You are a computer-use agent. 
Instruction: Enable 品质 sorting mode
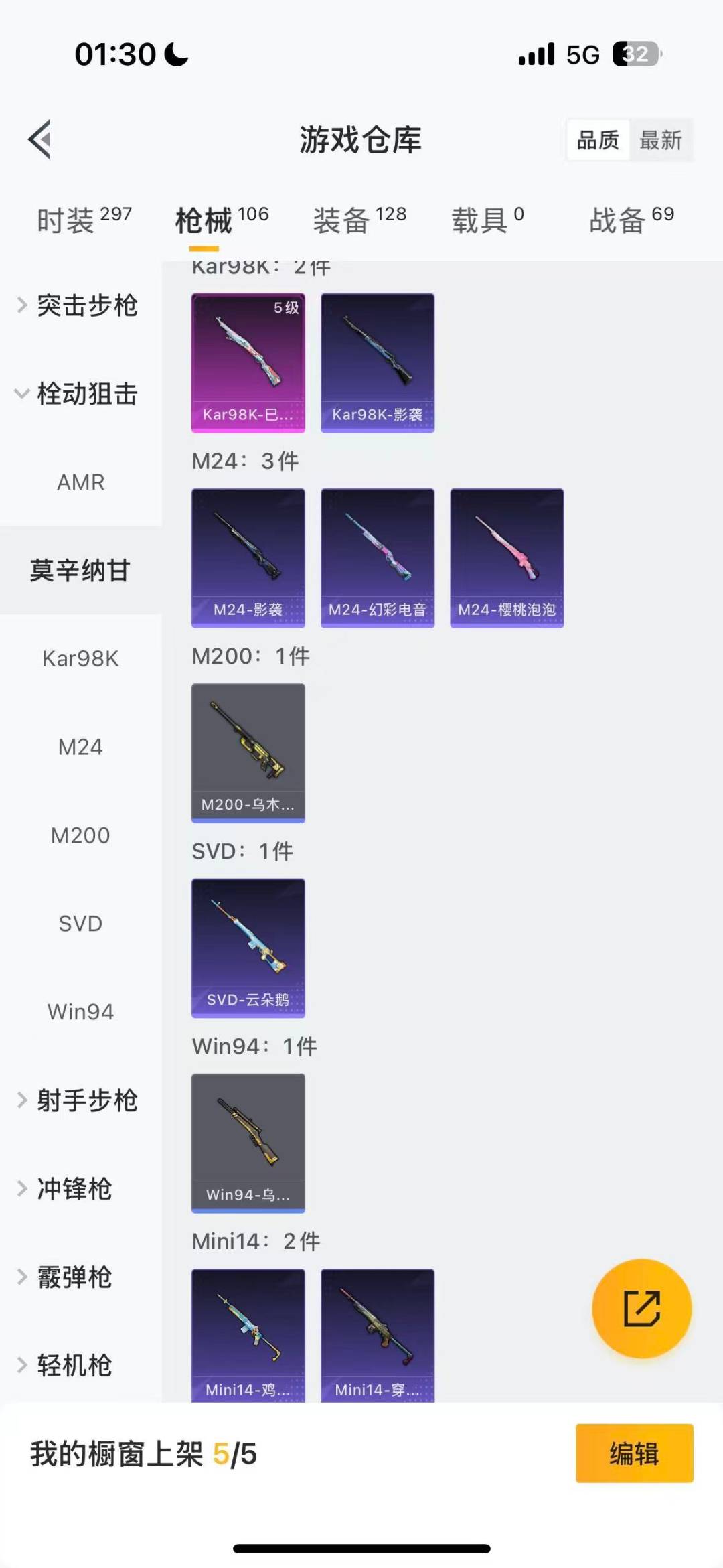point(598,139)
